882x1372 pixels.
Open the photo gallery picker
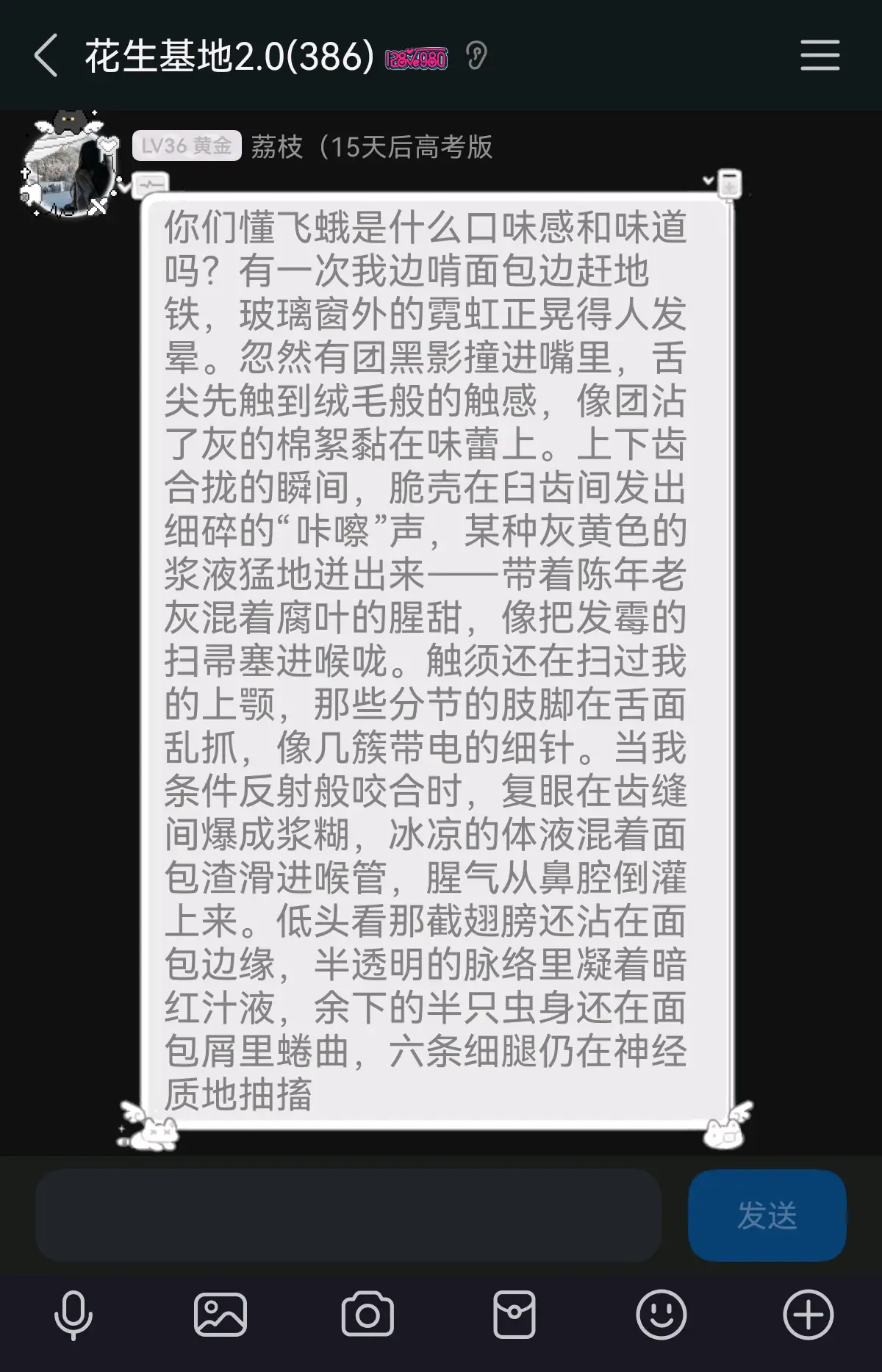(x=220, y=1315)
